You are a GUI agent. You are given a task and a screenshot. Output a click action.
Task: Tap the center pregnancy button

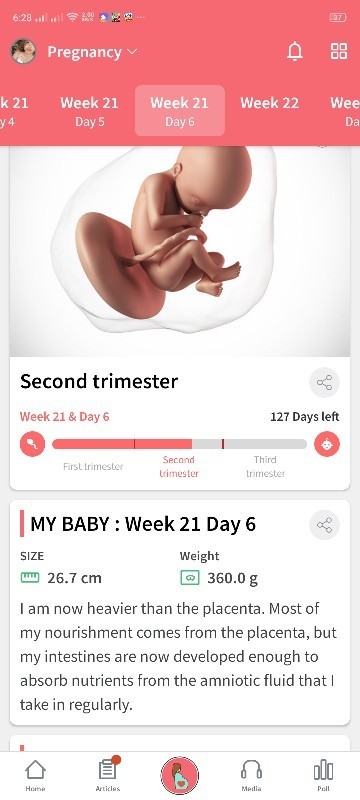pos(179,776)
